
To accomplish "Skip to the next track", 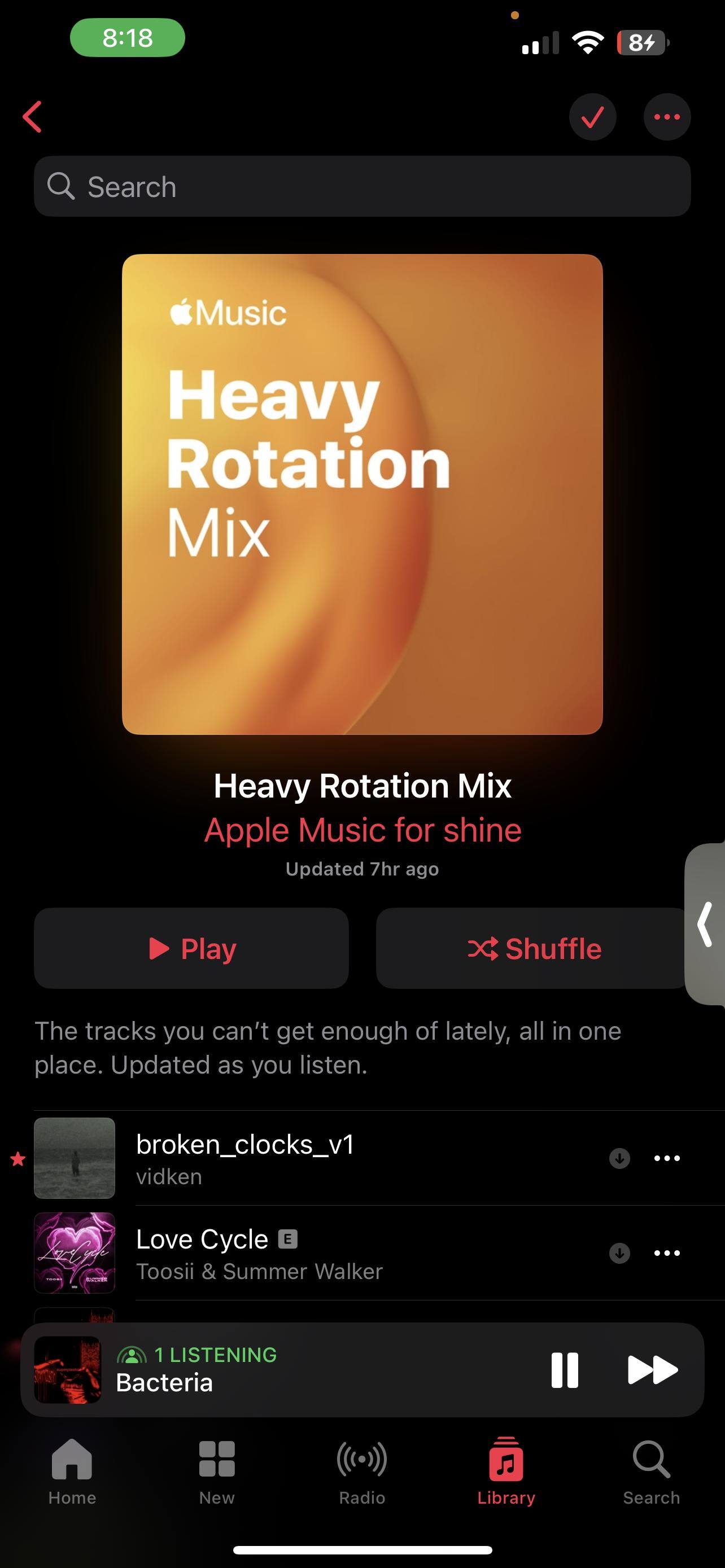I will 652,1370.
